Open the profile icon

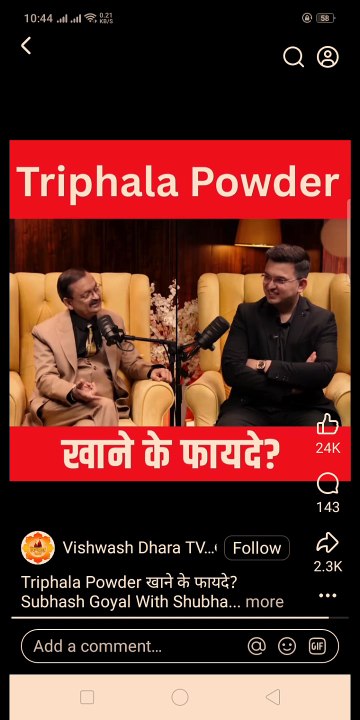coord(328,57)
